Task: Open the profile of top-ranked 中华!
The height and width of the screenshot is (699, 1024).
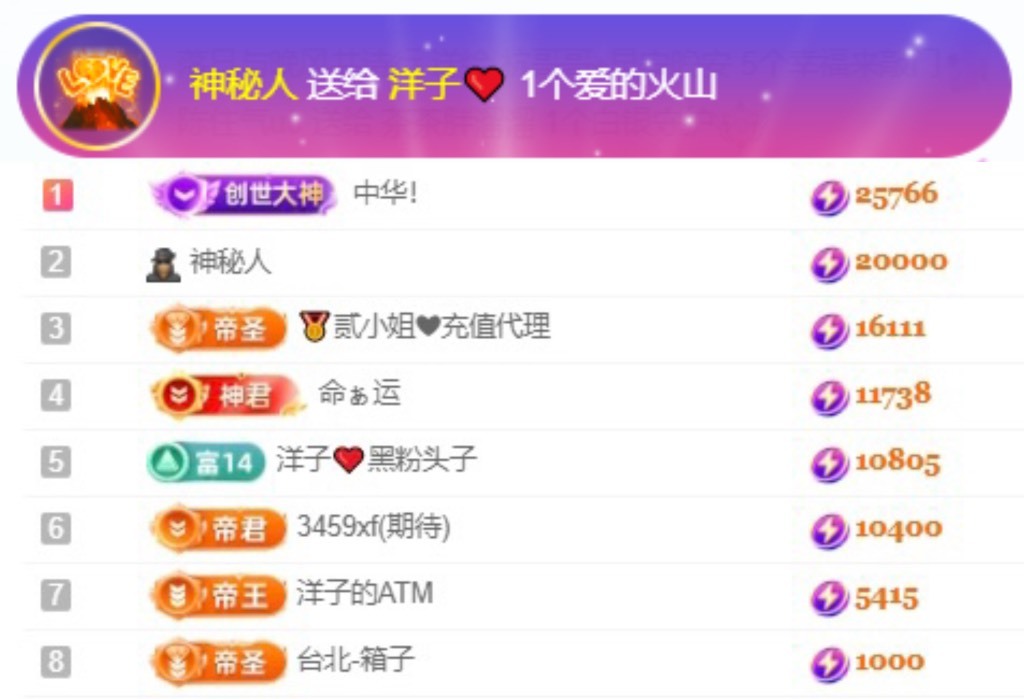Action: (x=385, y=194)
